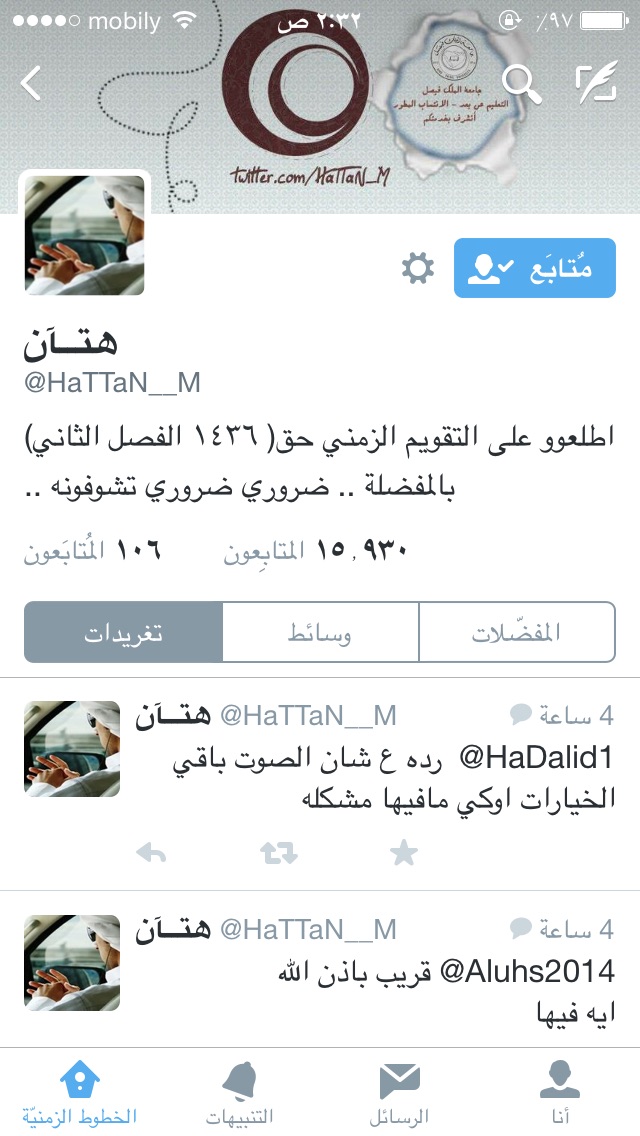This screenshot has height=1136, width=640.
Task: Tap the blue متابَع following button
Action: 535,268
